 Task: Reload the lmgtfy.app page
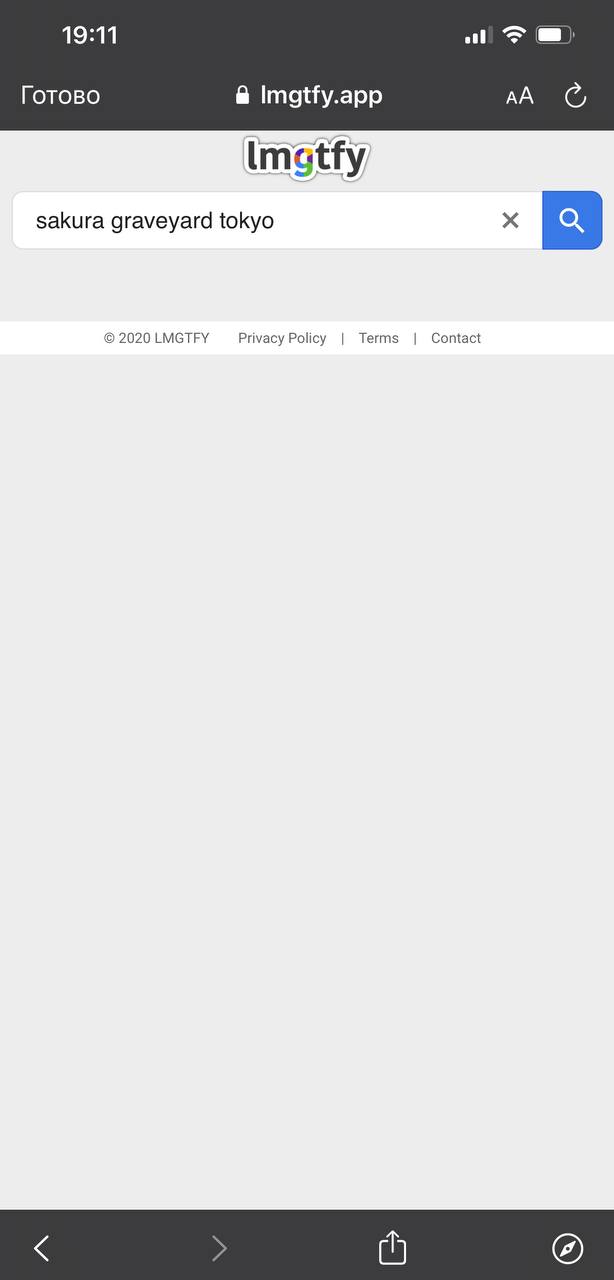(x=575, y=96)
